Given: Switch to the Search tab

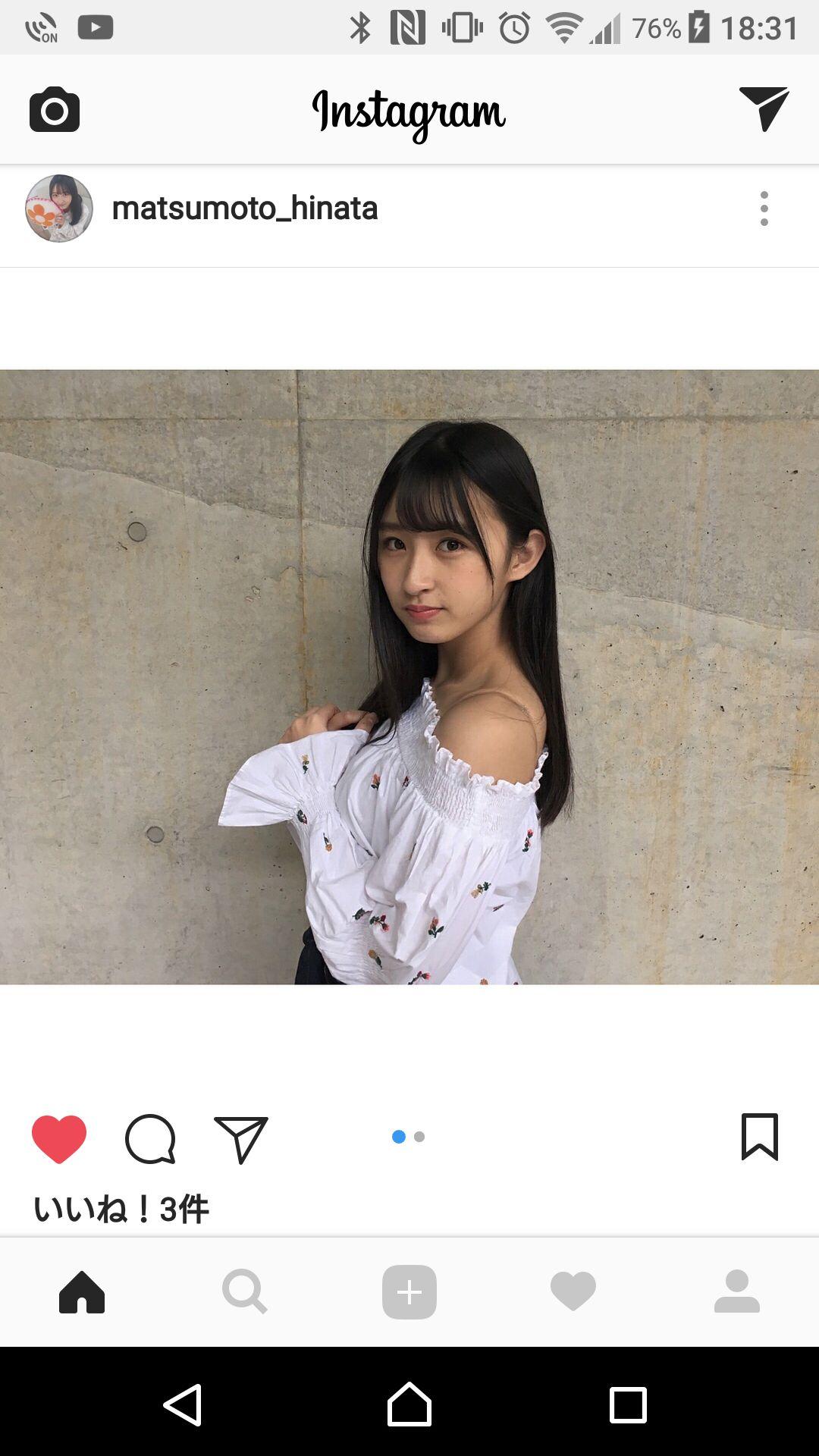Looking at the screenshot, I should [245, 1291].
